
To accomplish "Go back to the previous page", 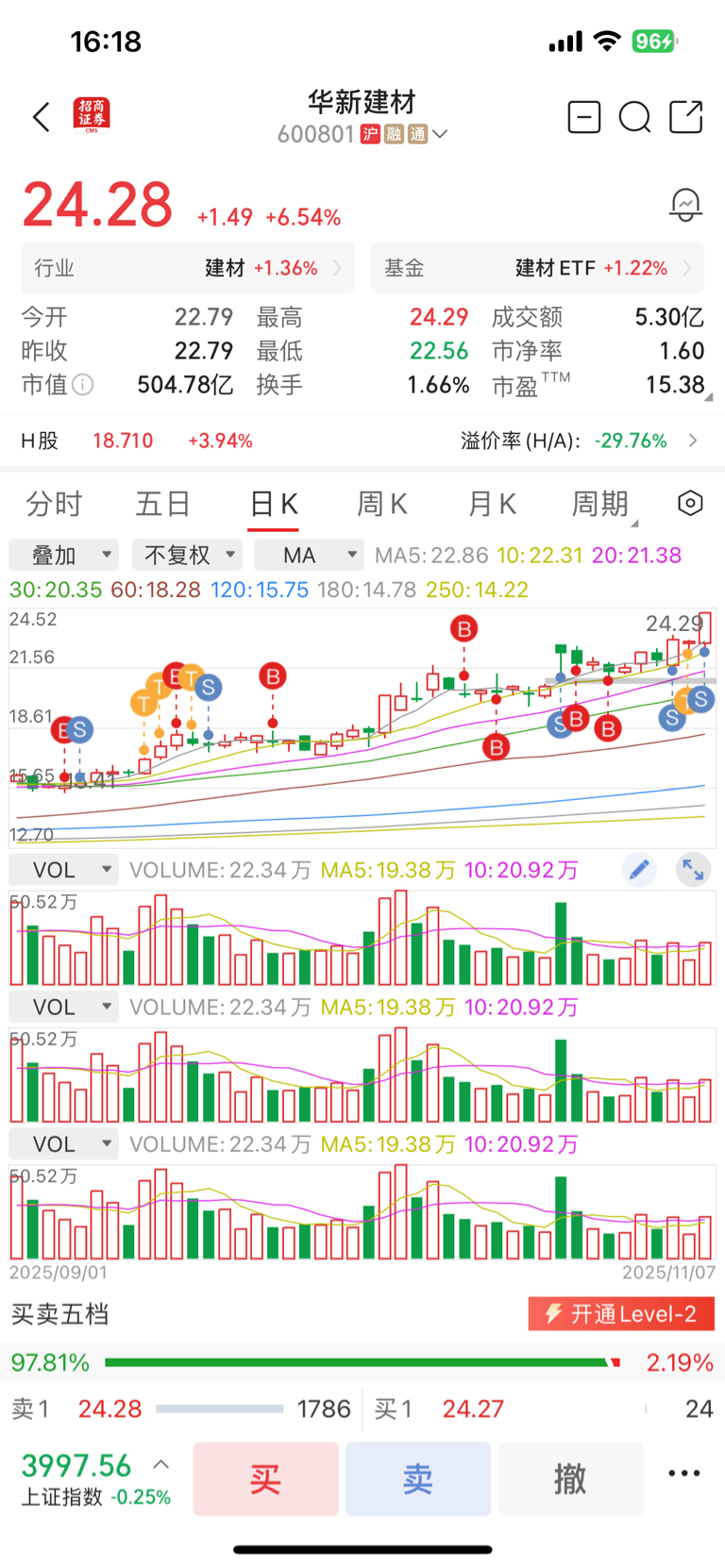I will click(41, 118).
